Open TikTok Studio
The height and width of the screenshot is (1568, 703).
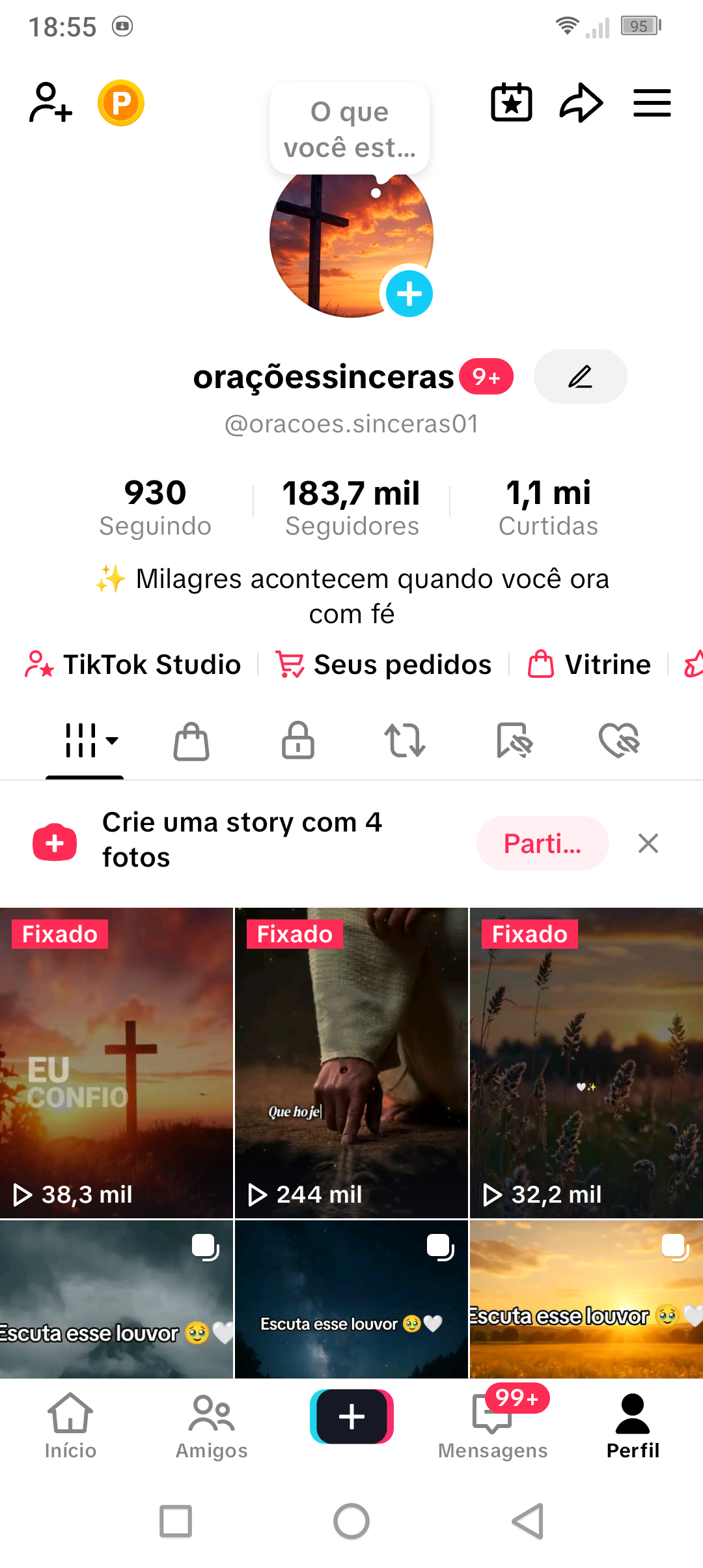[x=133, y=664]
